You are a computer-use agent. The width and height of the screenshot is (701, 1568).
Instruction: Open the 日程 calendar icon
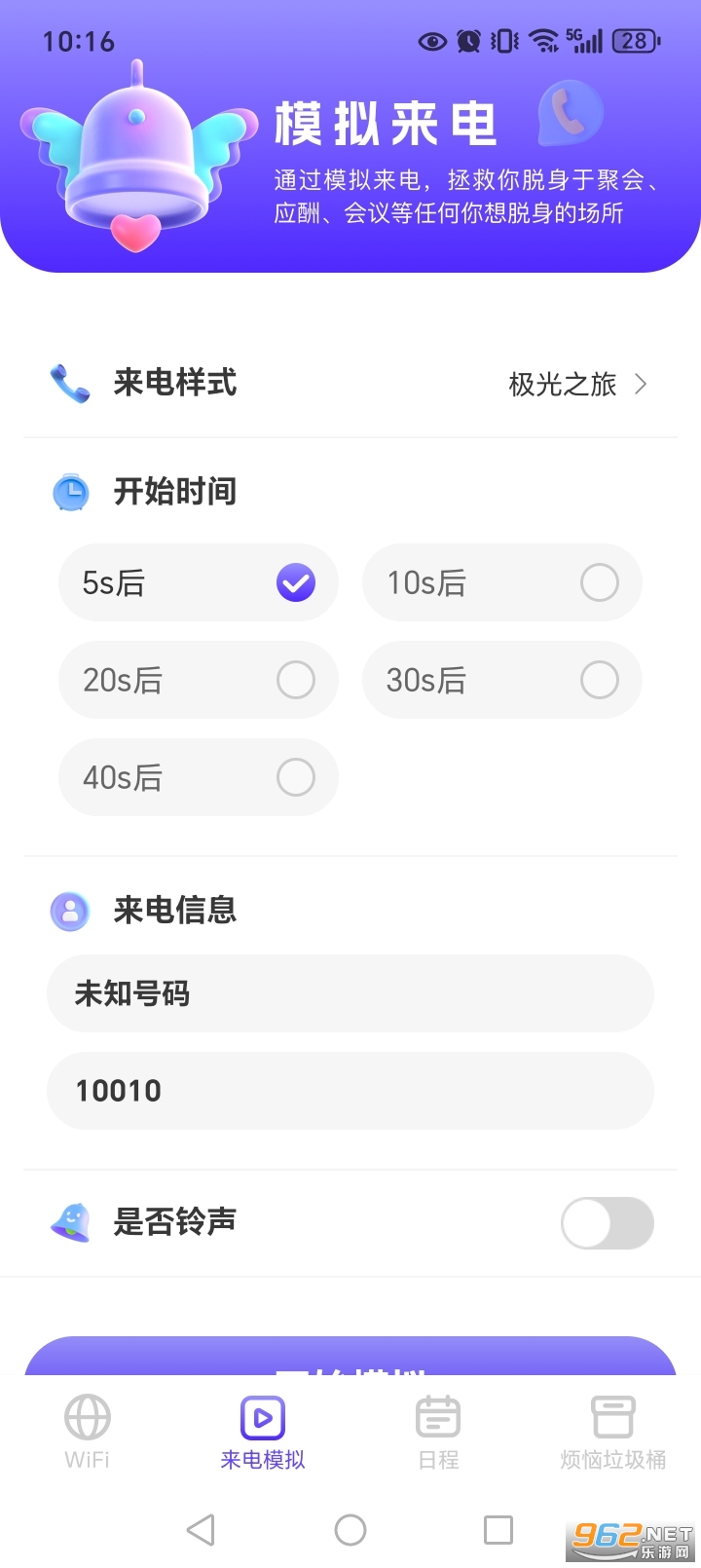[437, 1418]
